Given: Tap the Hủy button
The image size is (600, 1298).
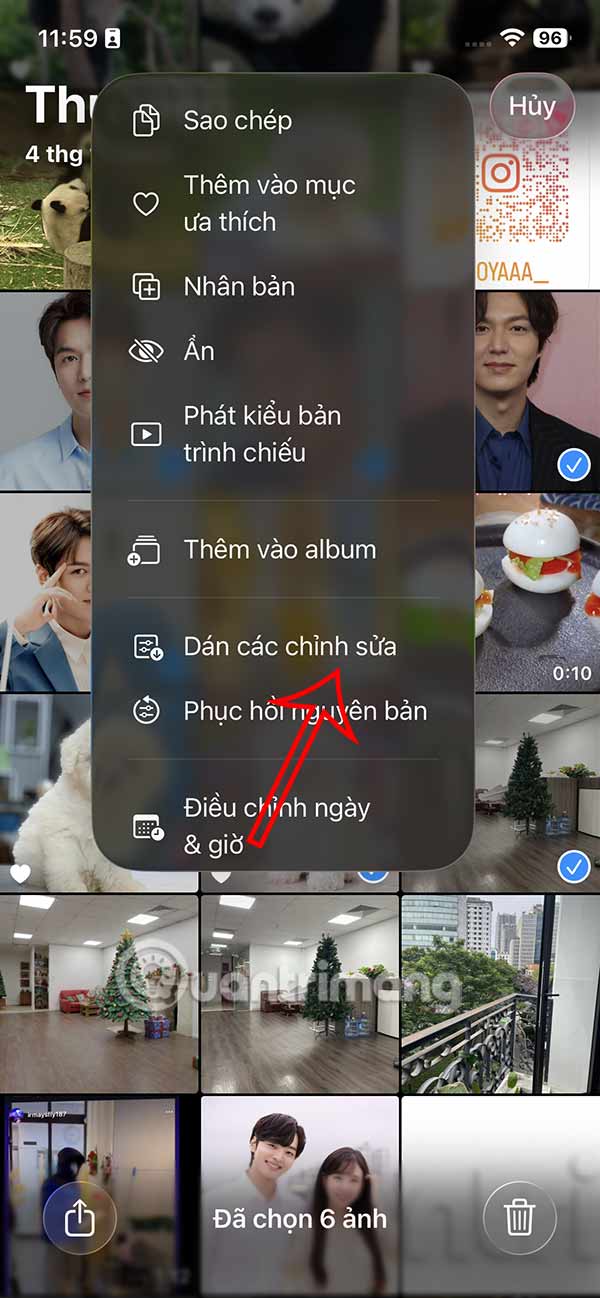Looking at the screenshot, I should click(x=531, y=106).
